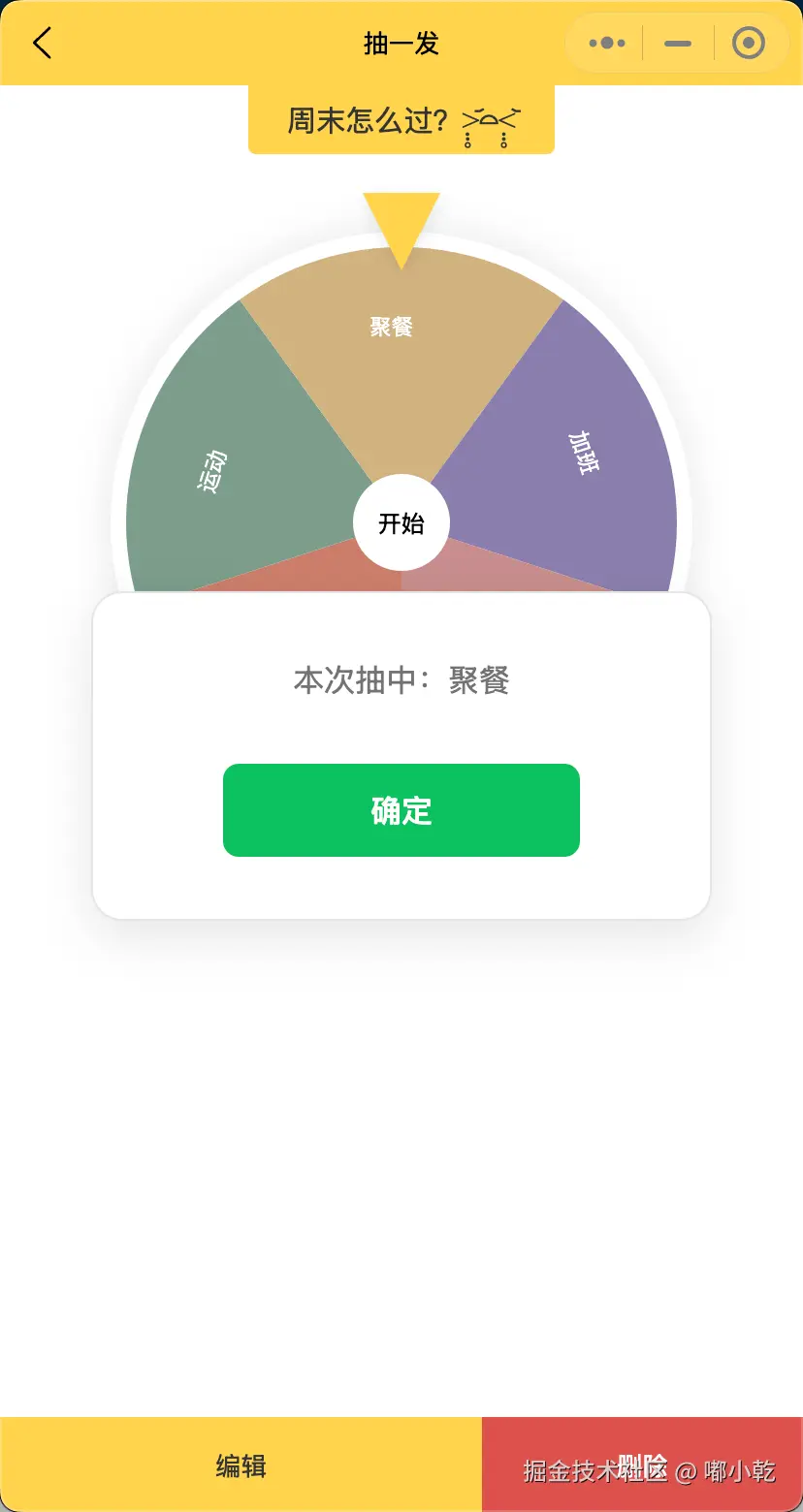Tap the circular exit icon in the capsule

point(748,43)
